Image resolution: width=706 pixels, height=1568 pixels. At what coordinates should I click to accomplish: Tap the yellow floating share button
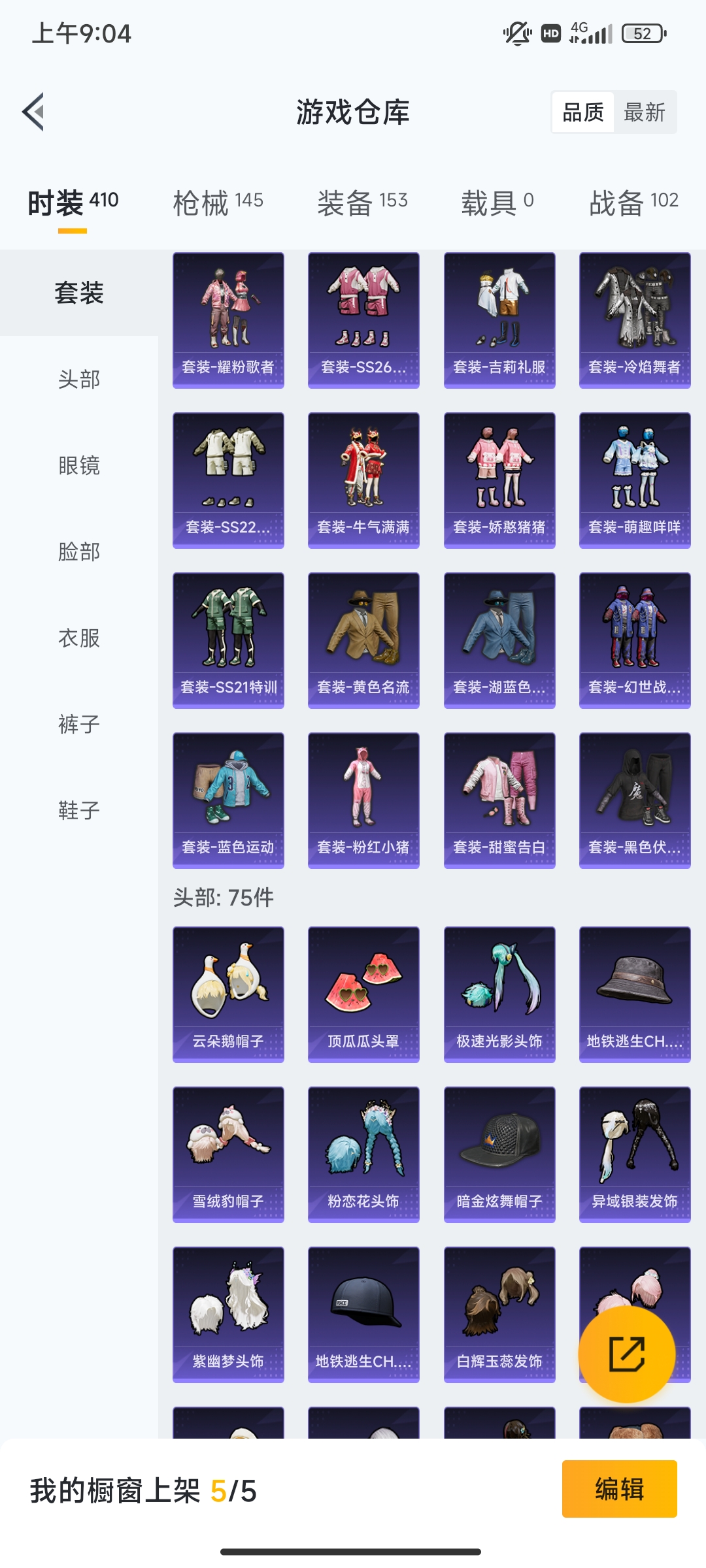pyautogui.click(x=627, y=1354)
